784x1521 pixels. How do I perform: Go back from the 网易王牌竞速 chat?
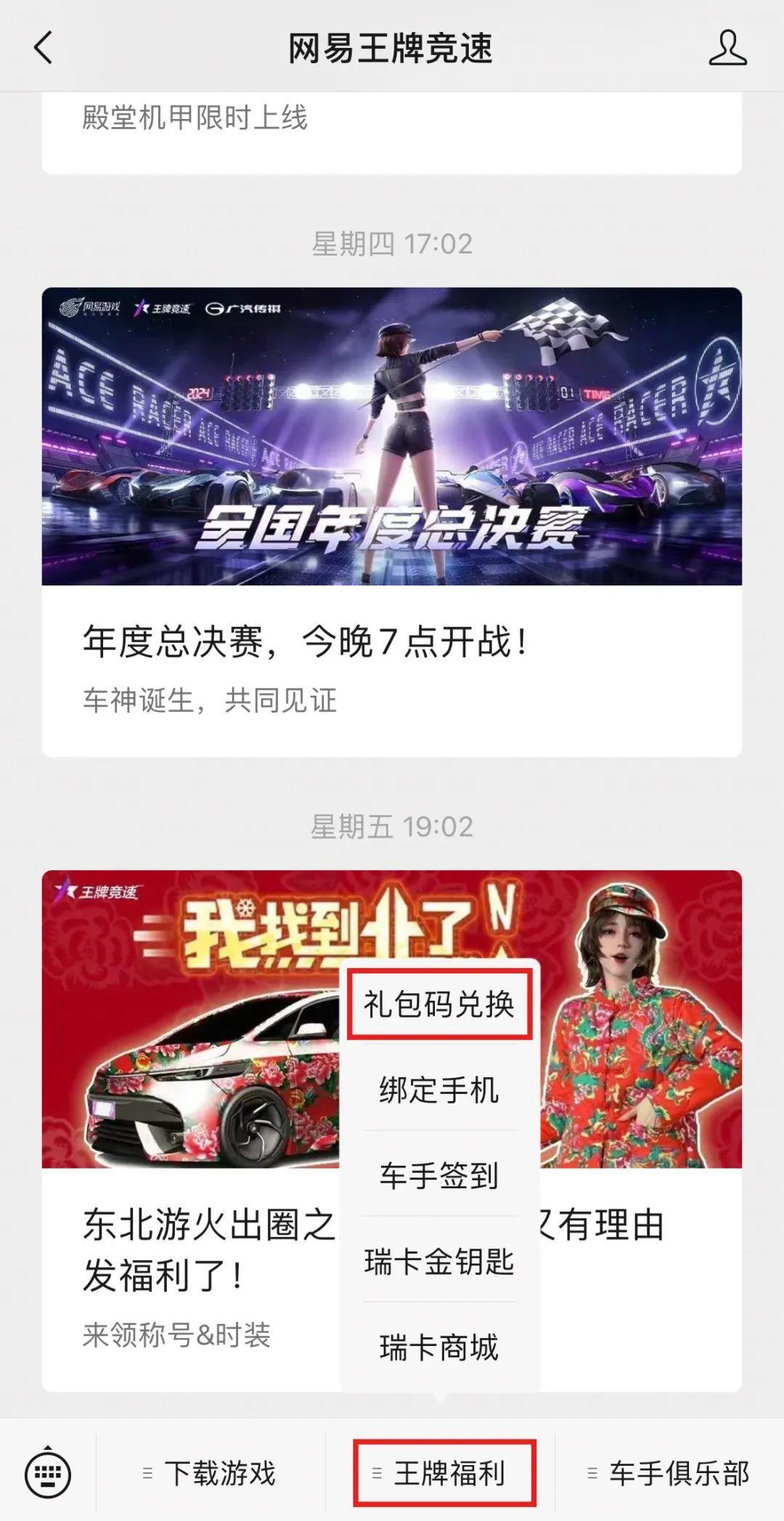[44, 48]
